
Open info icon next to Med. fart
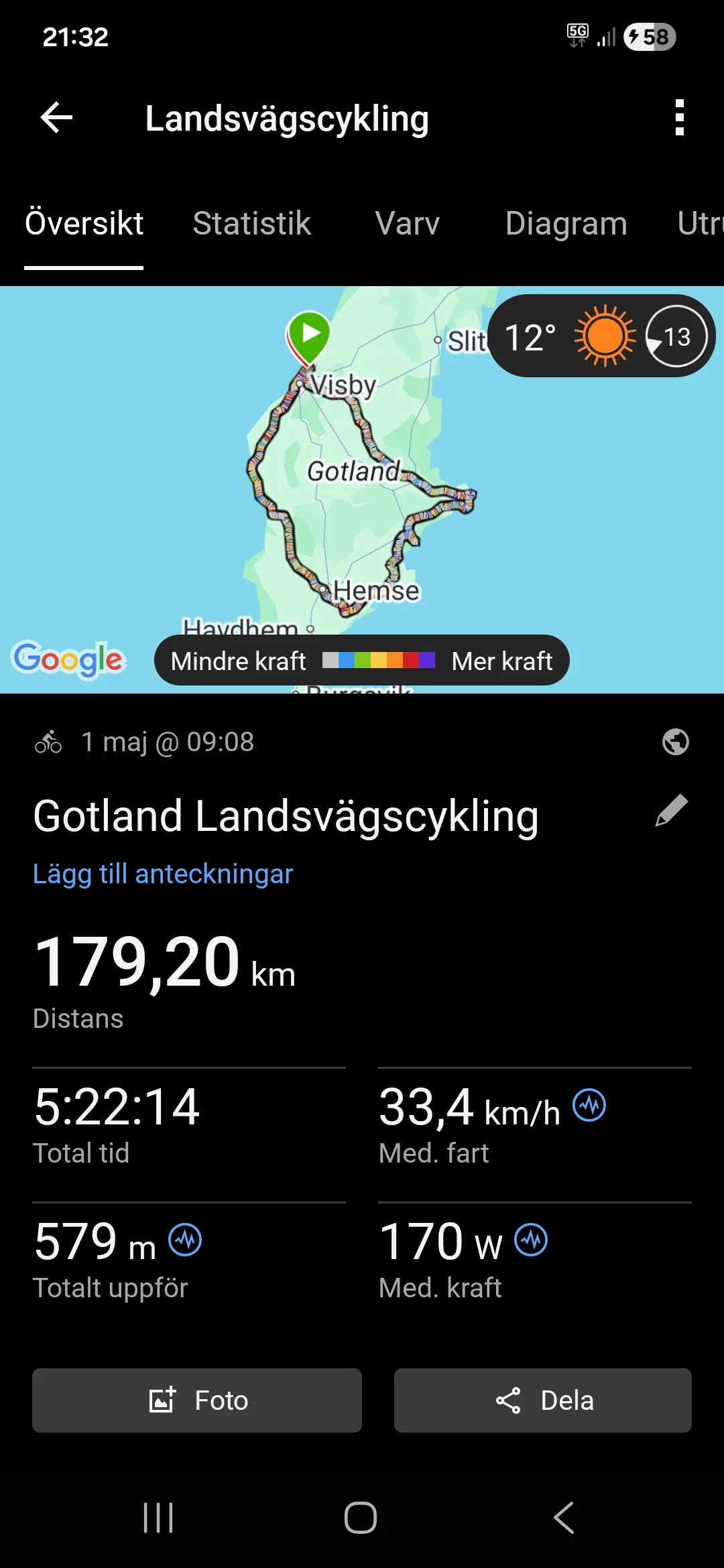click(589, 1105)
